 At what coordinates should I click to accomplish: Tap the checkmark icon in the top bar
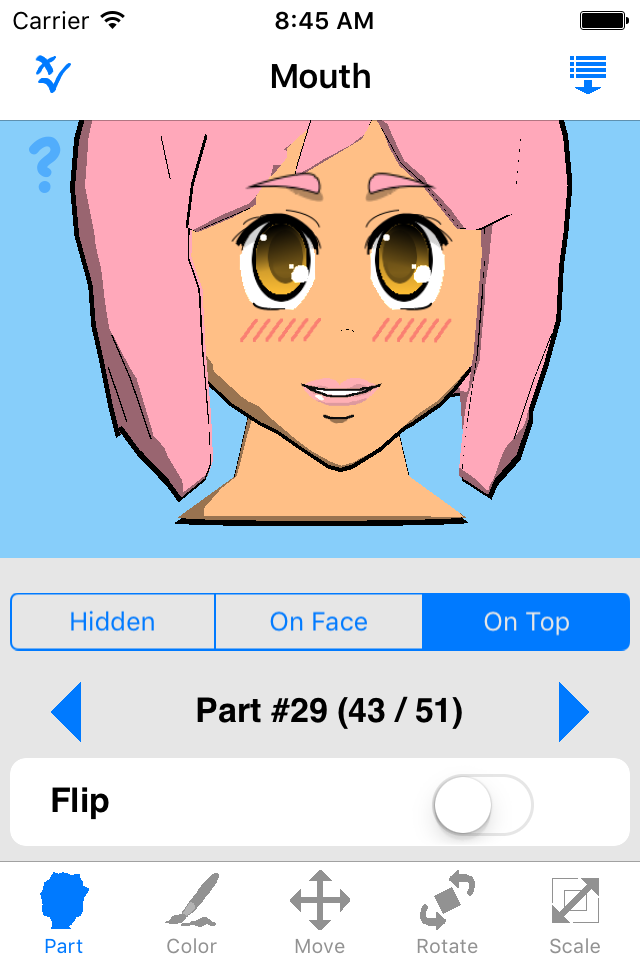point(52,75)
